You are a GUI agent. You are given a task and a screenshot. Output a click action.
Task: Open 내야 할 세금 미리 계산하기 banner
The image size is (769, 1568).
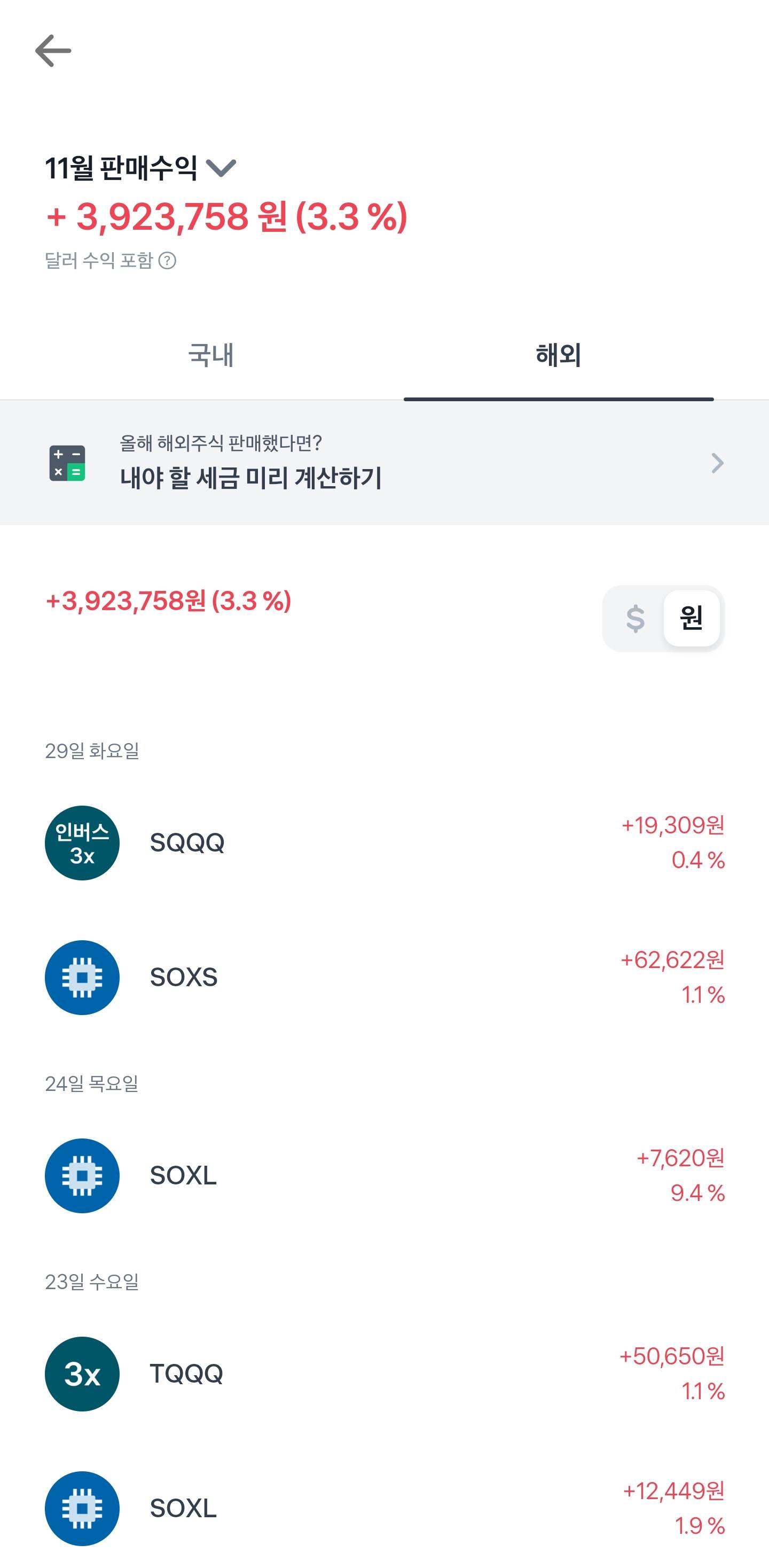click(x=384, y=463)
